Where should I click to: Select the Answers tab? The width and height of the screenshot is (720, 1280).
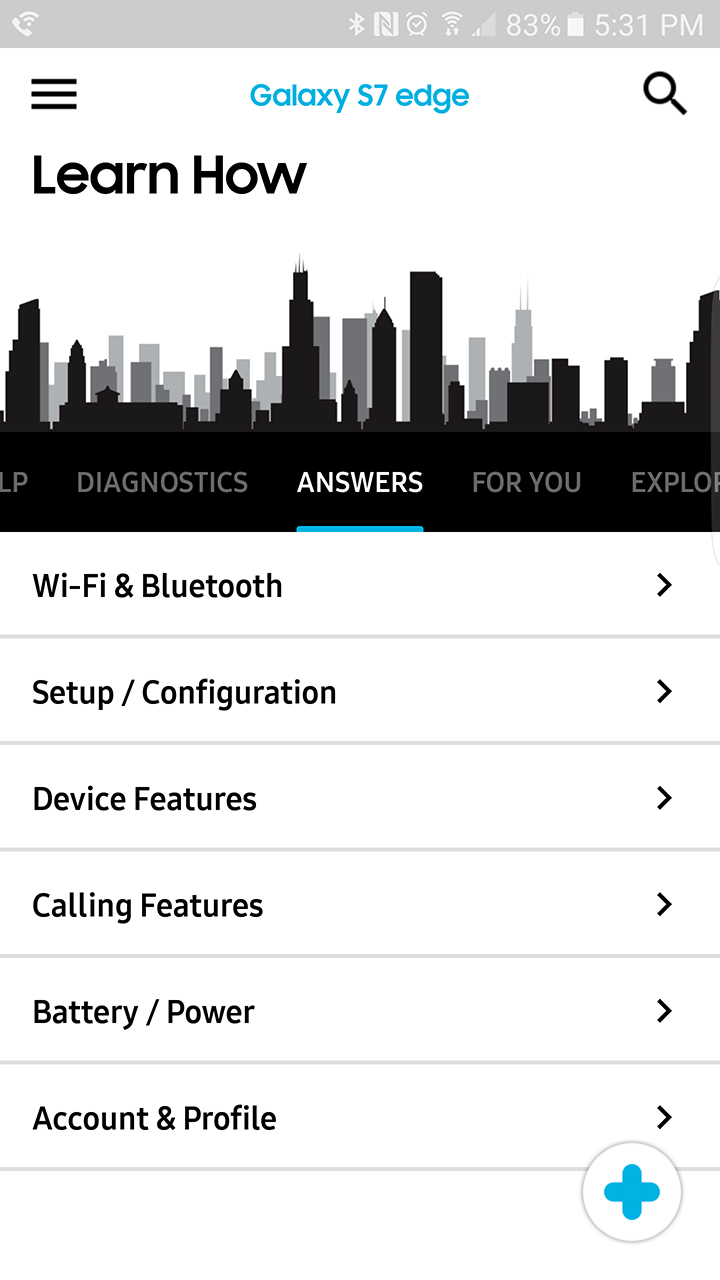click(360, 482)
